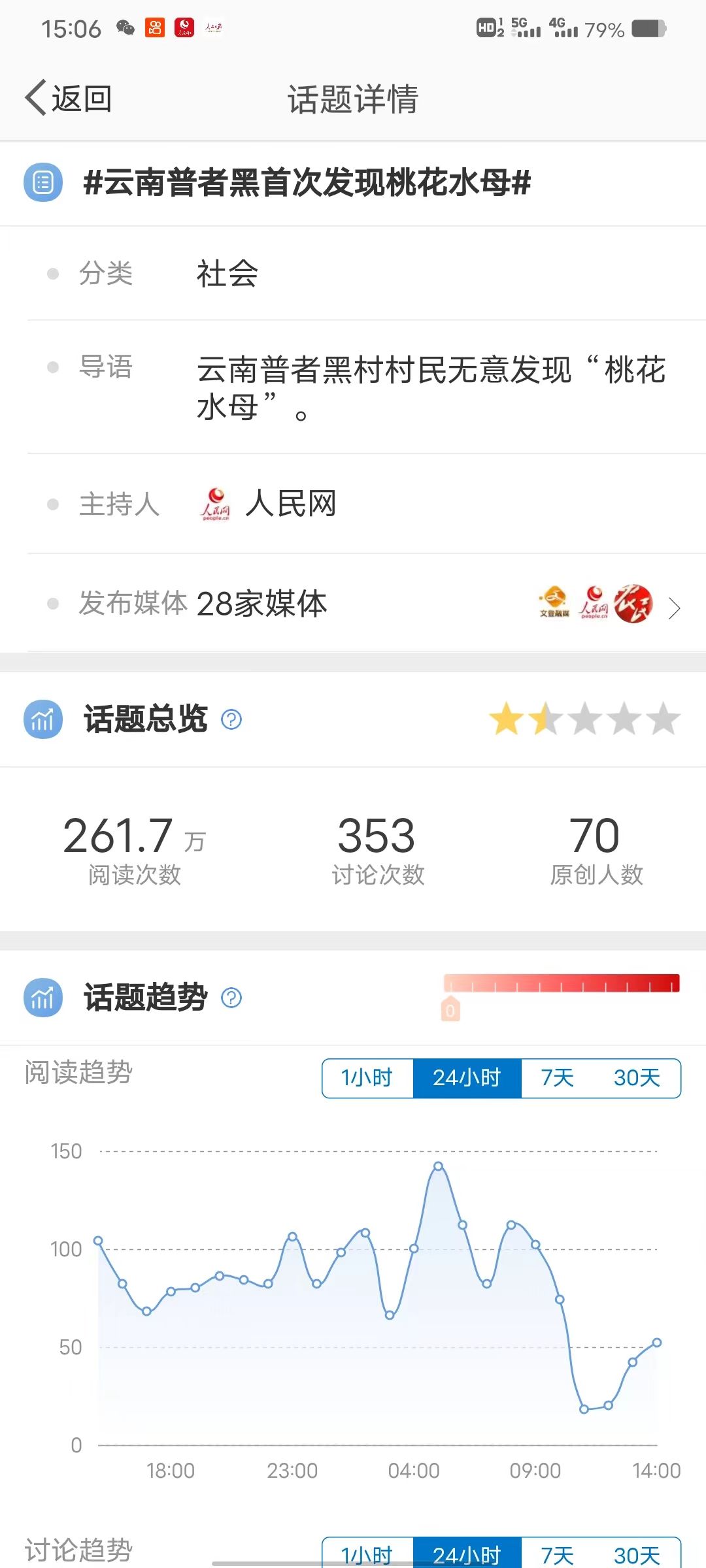Switch reading trend to 1小时

coord(367,1078)
